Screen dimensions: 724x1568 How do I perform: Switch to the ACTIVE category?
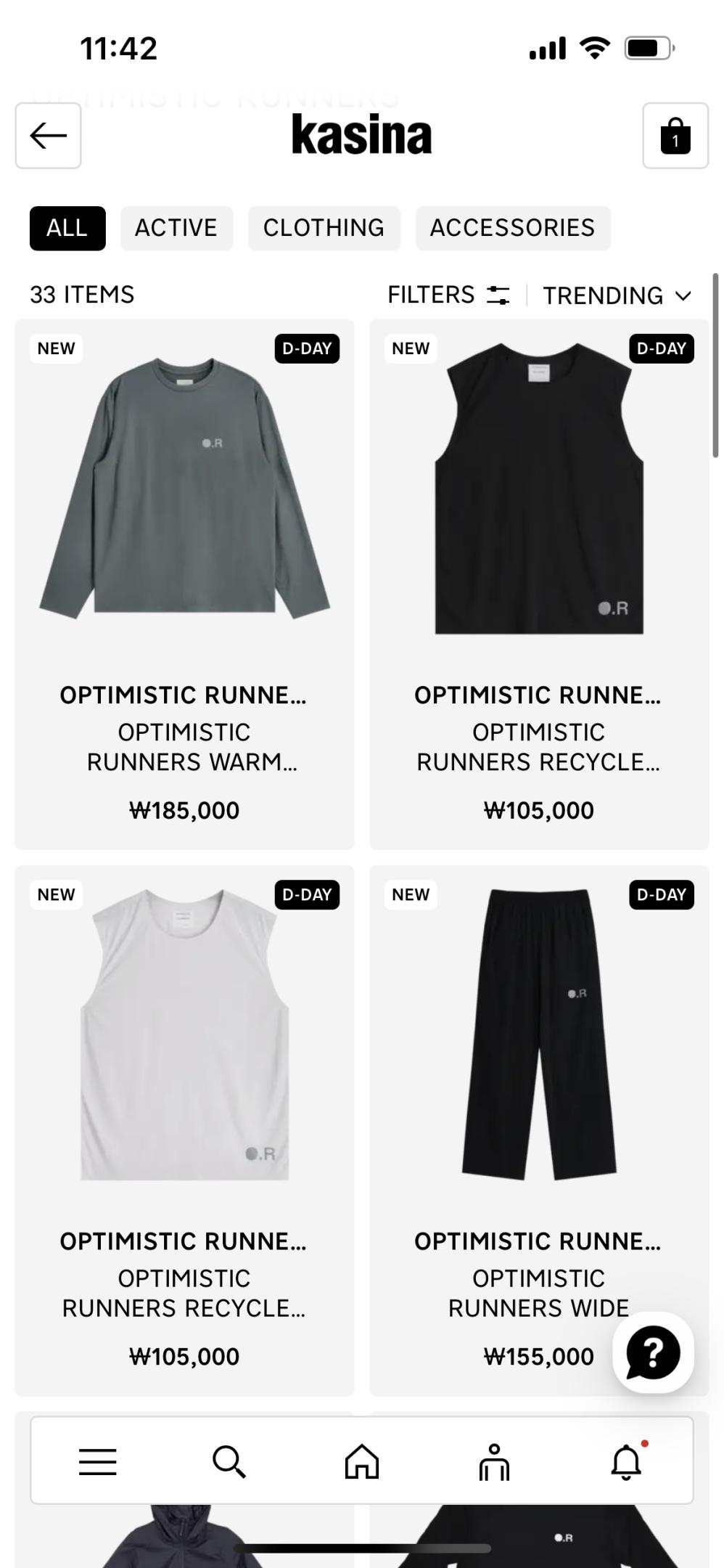176,228
